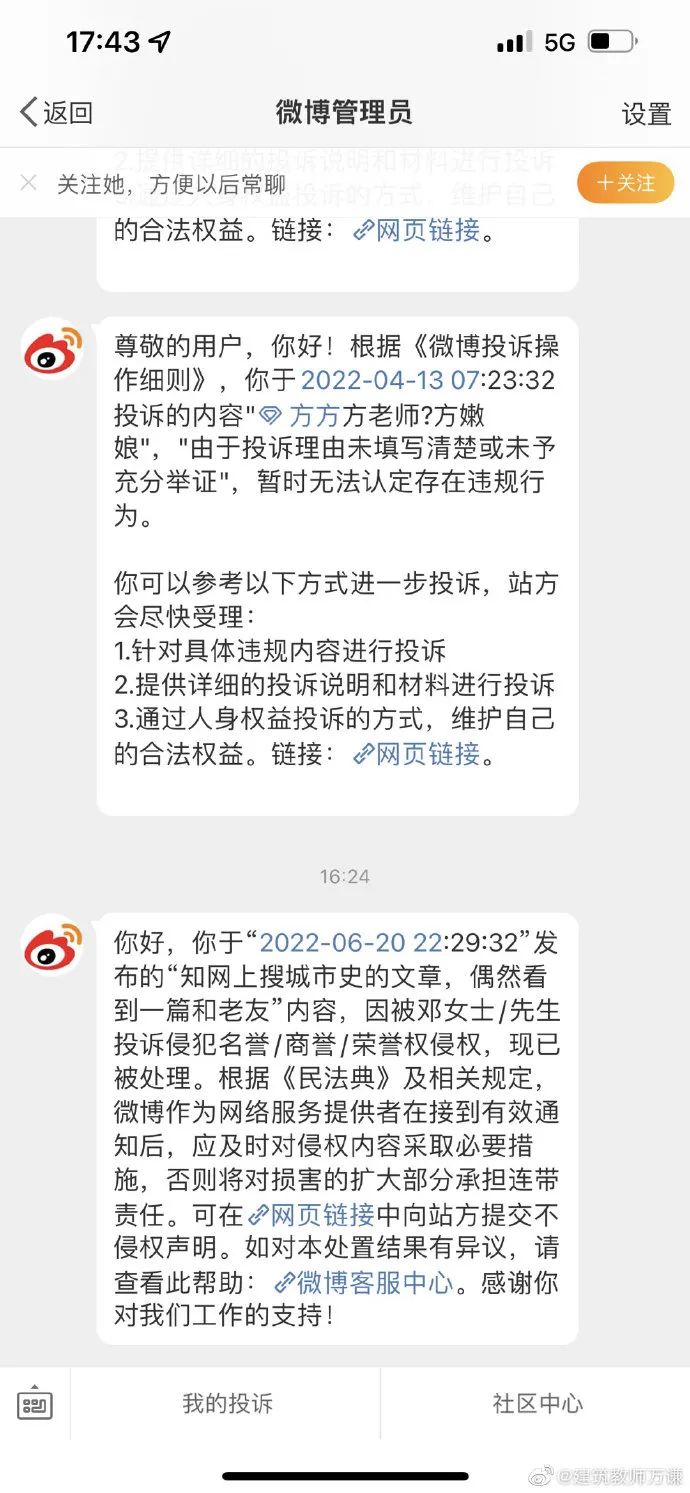Dismiss the 关注她 follow banner
Screen dimensions: 690x1493
tap(29, 183)
